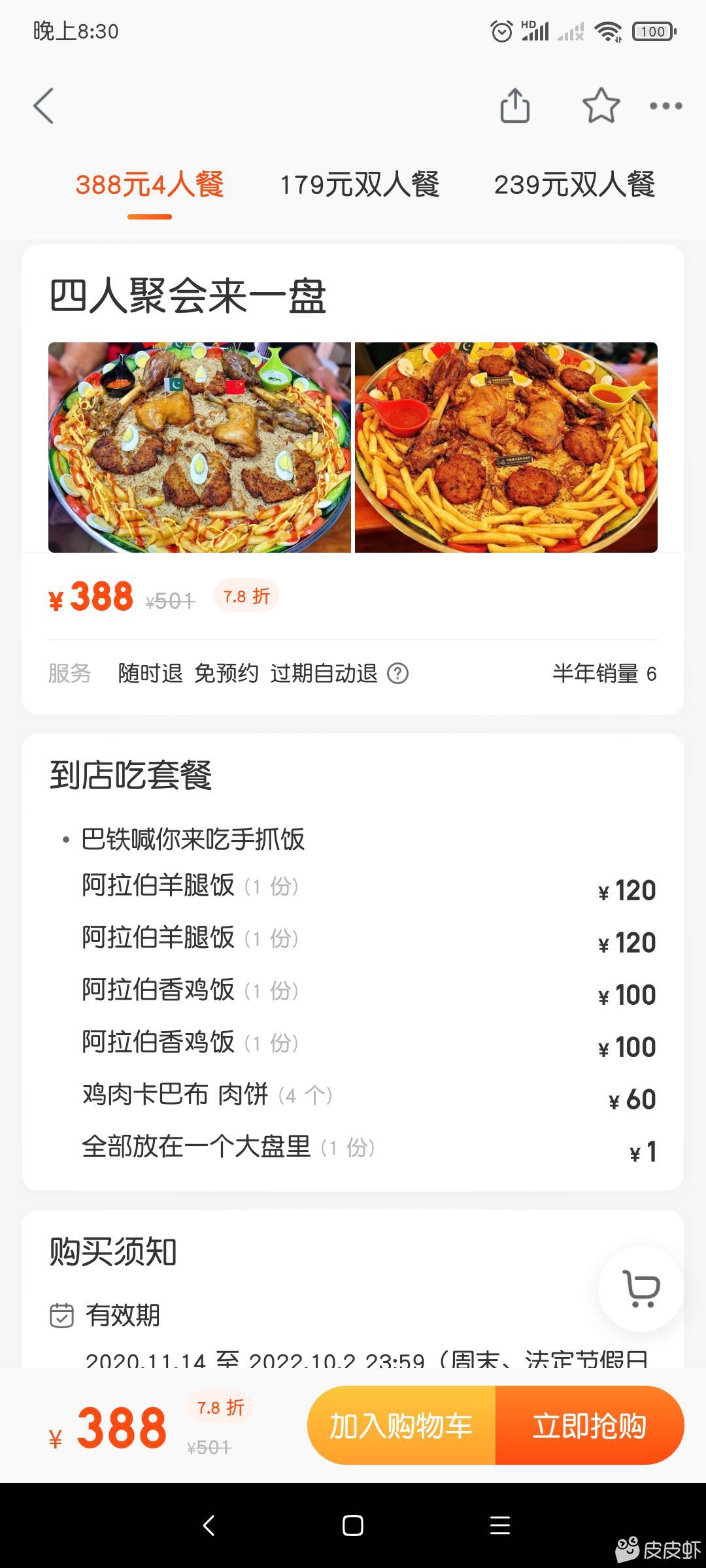Tap 加入购物车 to add to cart
706x1568 pixels.
click(401, 1426)
